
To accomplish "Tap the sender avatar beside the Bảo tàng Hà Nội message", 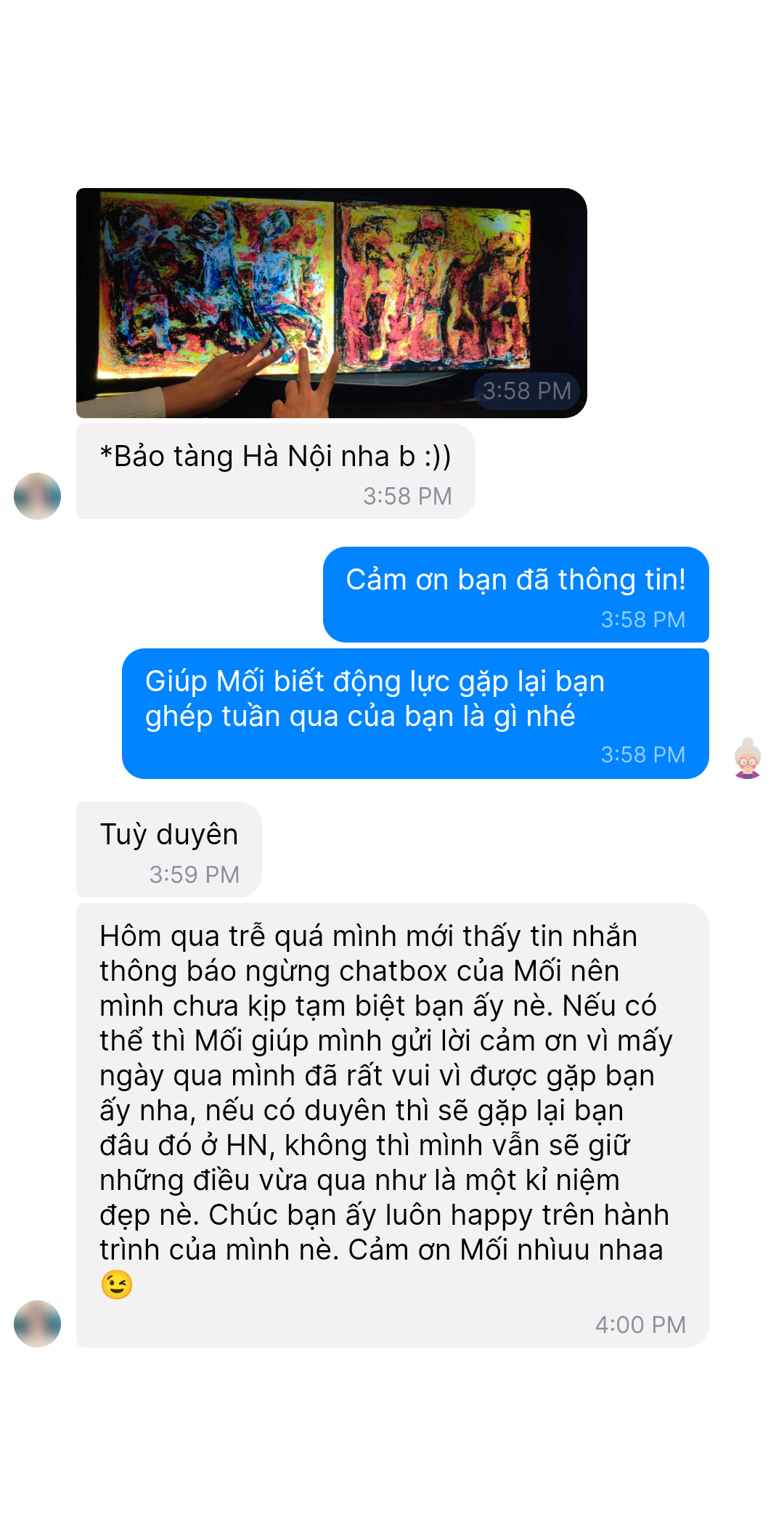I will click(x=37, y=496).
